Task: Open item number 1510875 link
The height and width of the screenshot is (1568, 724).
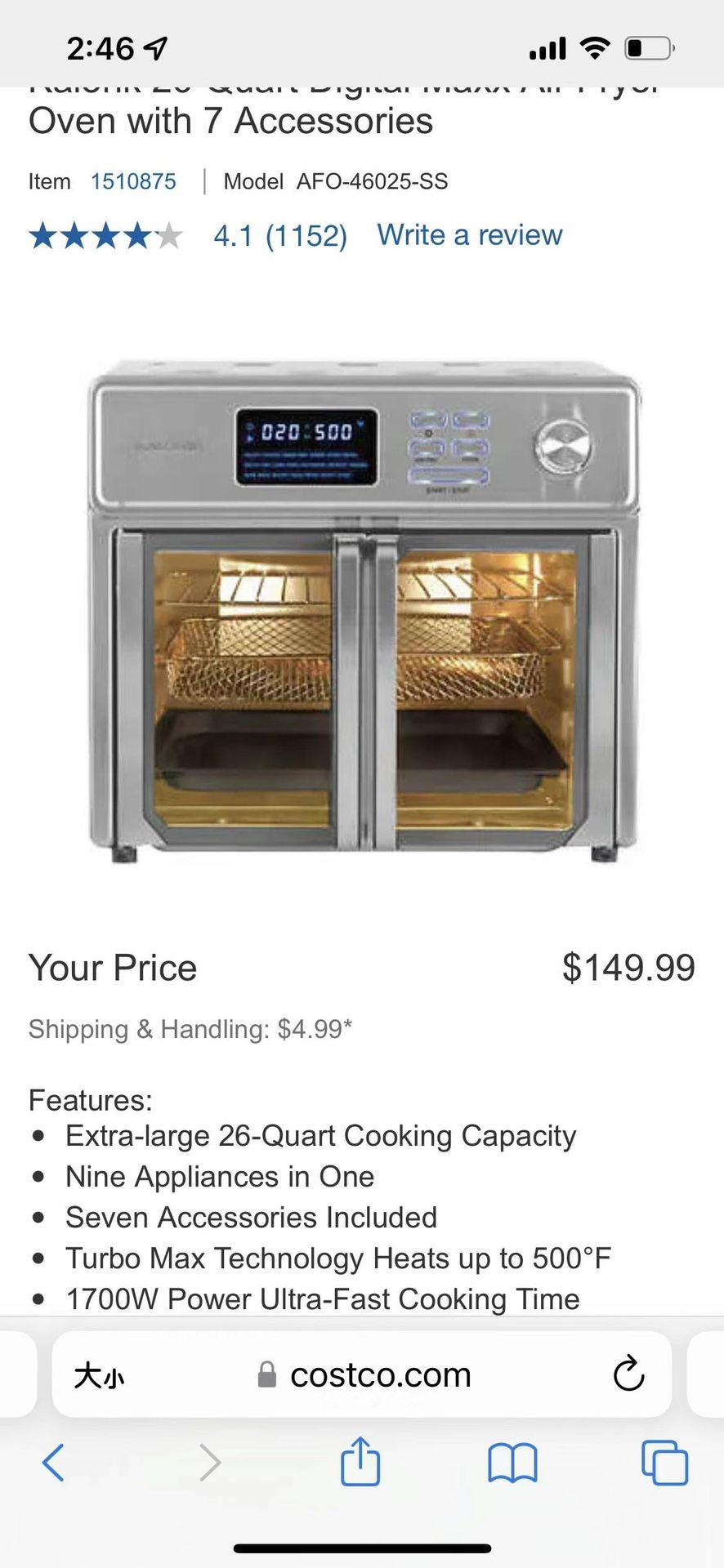Action: (133, 181)
